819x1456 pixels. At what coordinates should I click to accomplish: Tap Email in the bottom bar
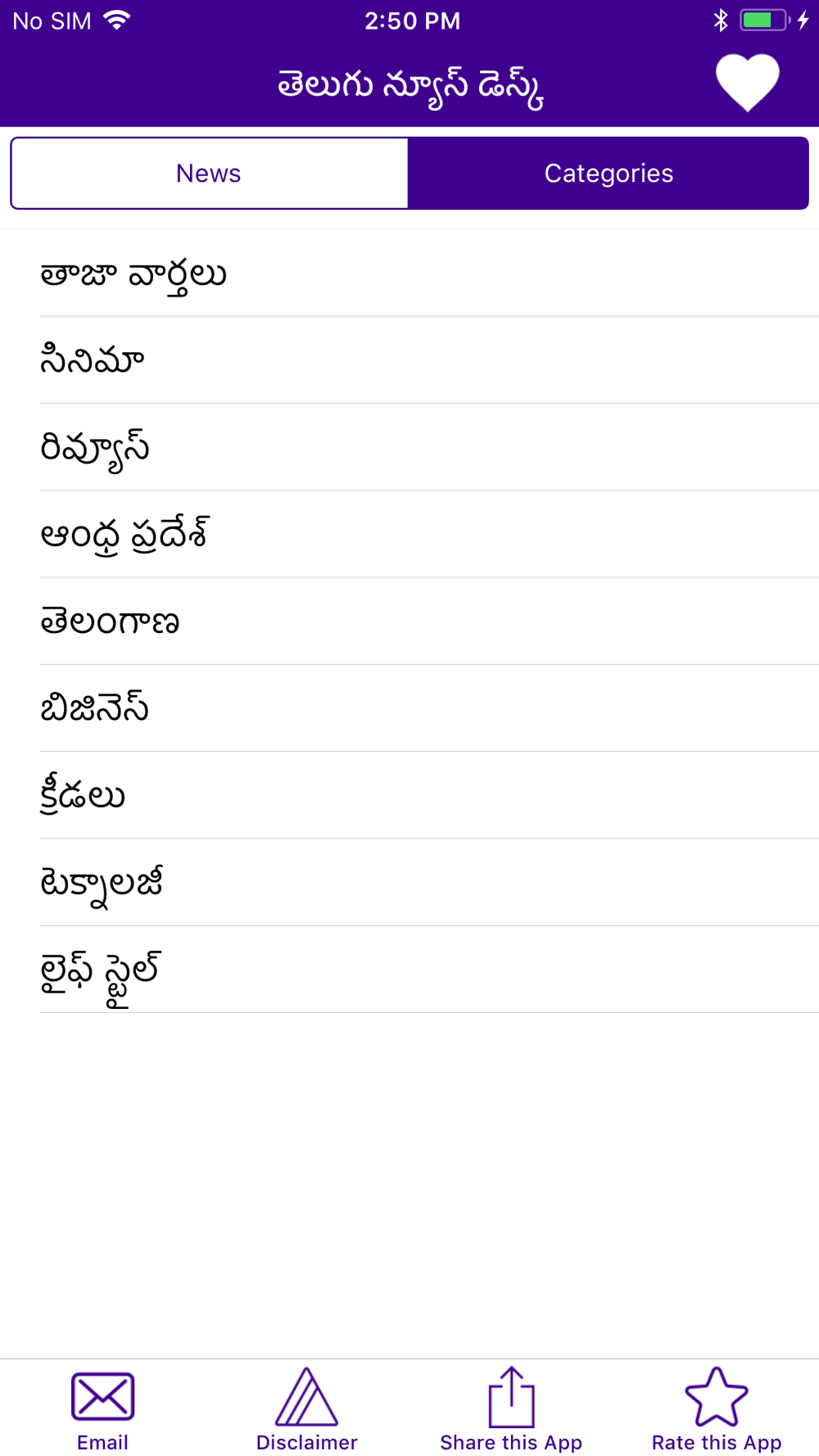coord(102,1410)
